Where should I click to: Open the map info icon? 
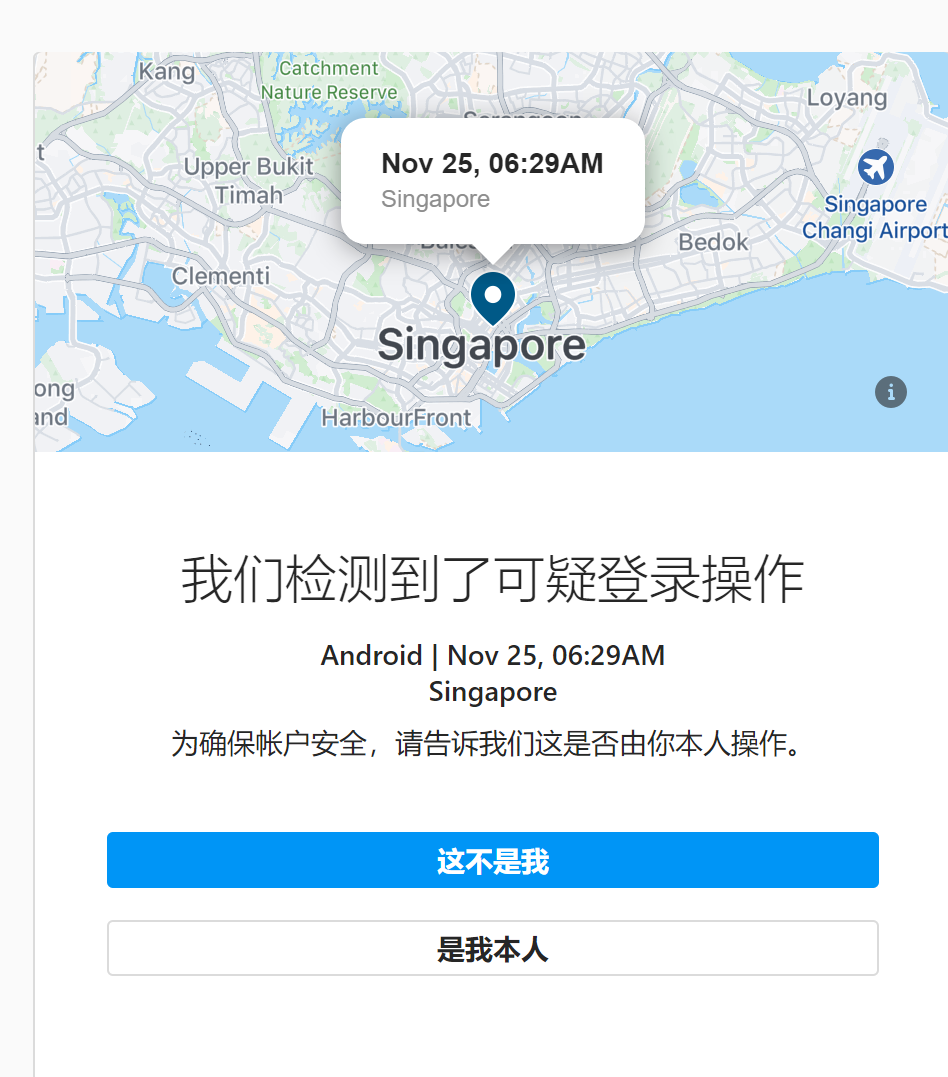pyautogui.click(x=890, y=391)
